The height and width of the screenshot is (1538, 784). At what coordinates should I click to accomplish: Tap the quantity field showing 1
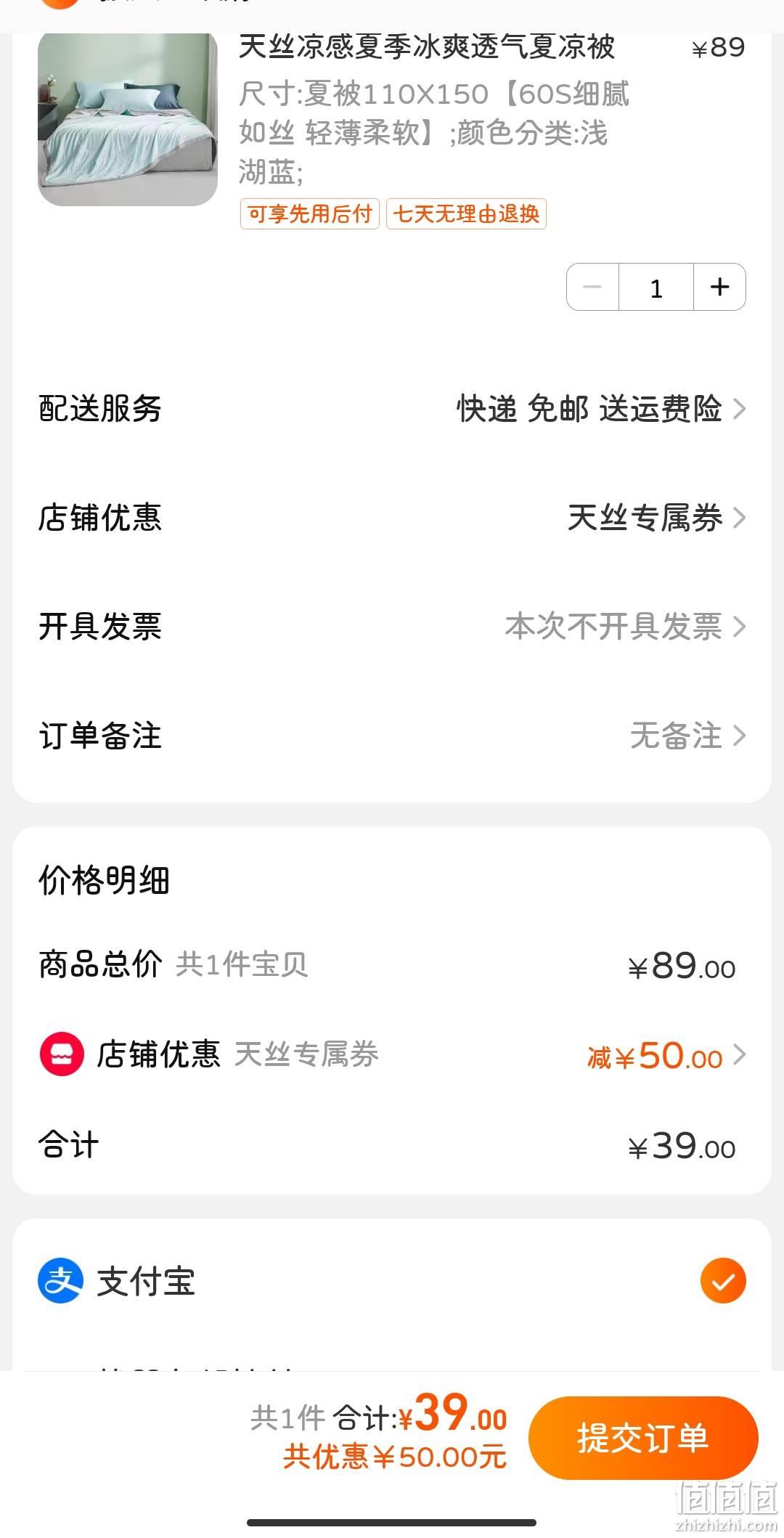[656, 287]
